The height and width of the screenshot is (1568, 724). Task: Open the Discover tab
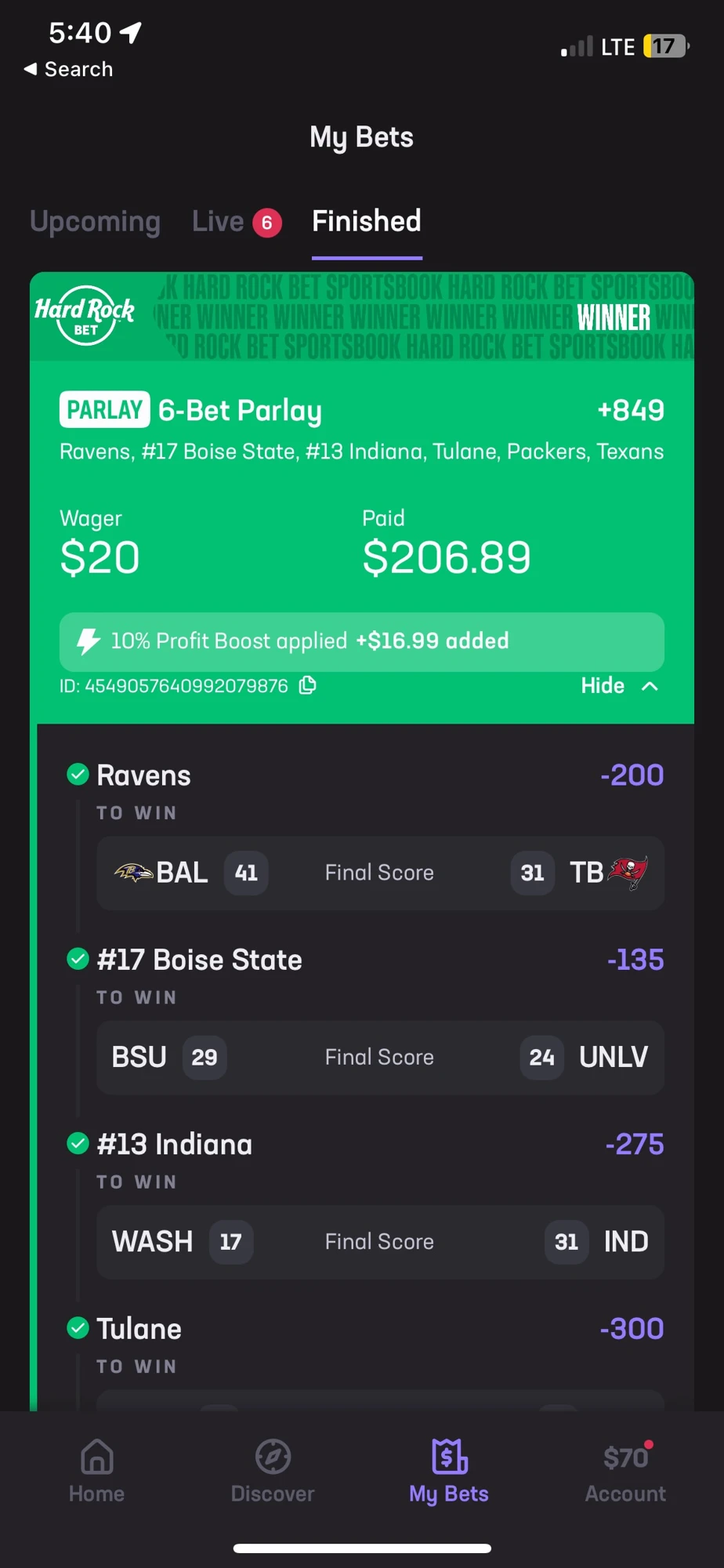tap(273, 1472)
